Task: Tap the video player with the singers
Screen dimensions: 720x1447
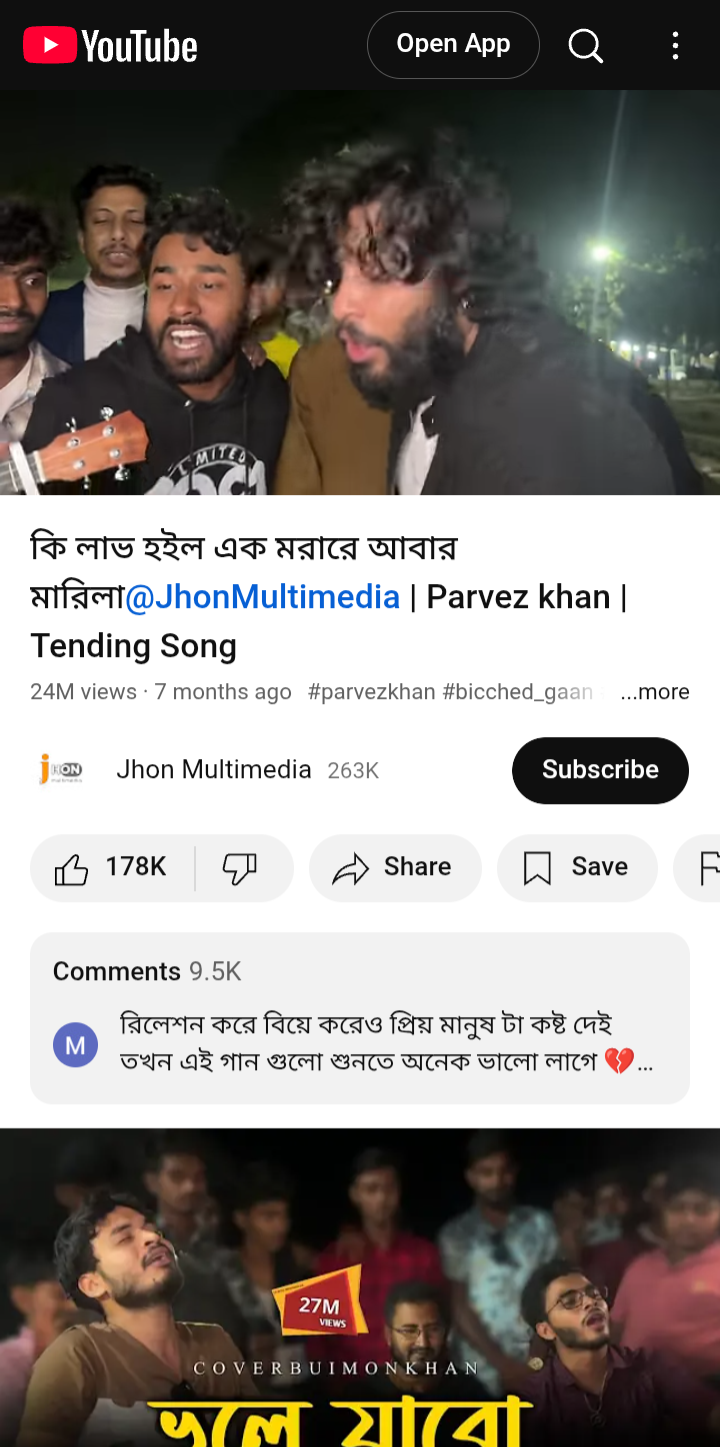Action: pyautogui.click(x=360, y=292)
